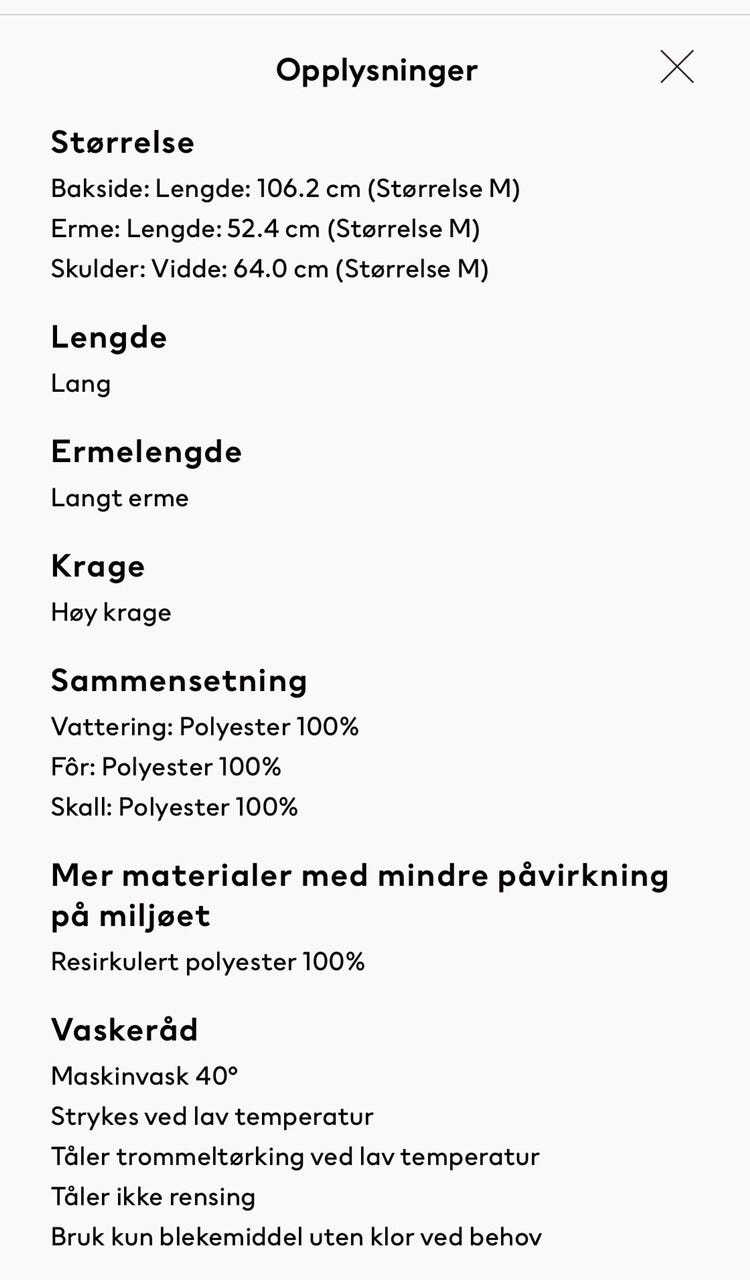Select the Lengde heading

(110, 337)
